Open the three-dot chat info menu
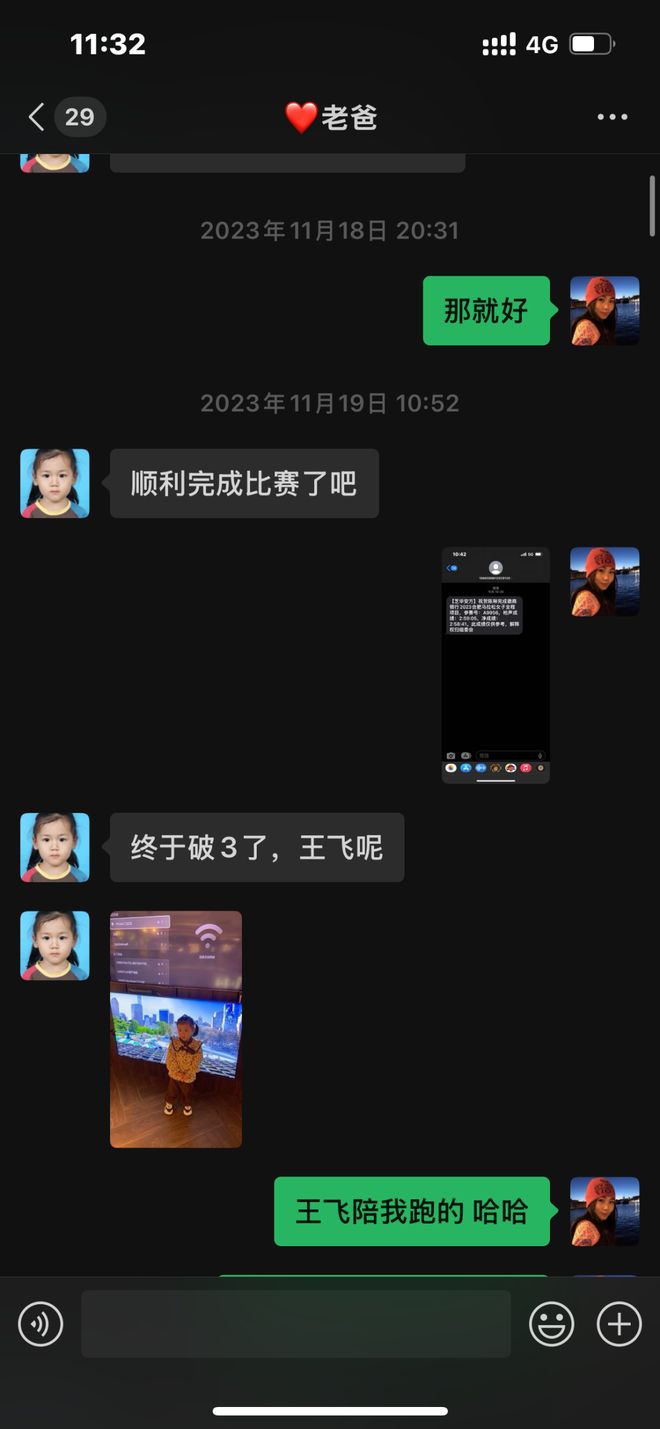Screen dimensions: 660x1429 (x=612, y=117)
